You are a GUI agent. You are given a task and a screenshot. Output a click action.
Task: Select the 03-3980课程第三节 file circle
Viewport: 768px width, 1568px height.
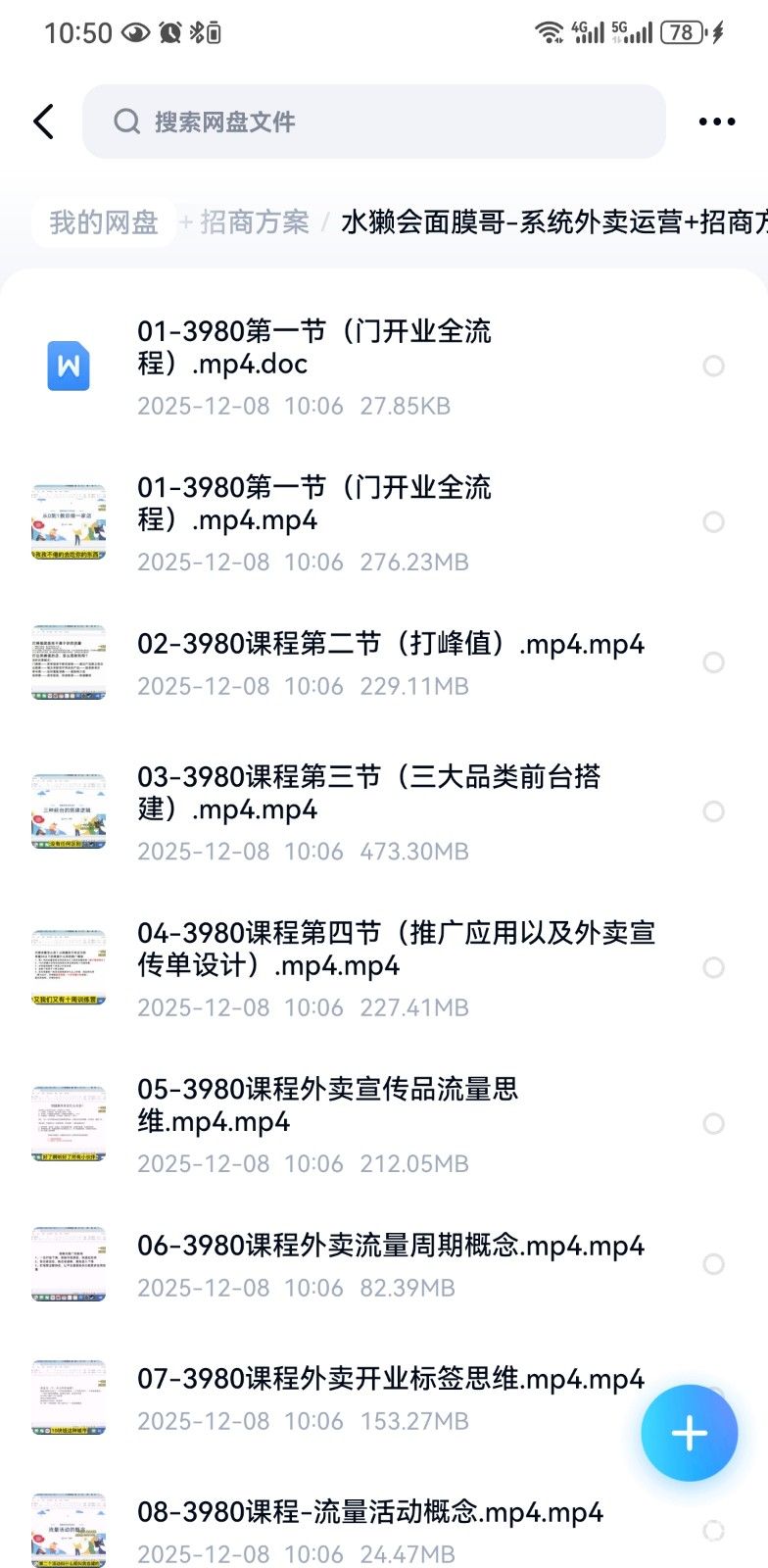click(x=713, y=811)
